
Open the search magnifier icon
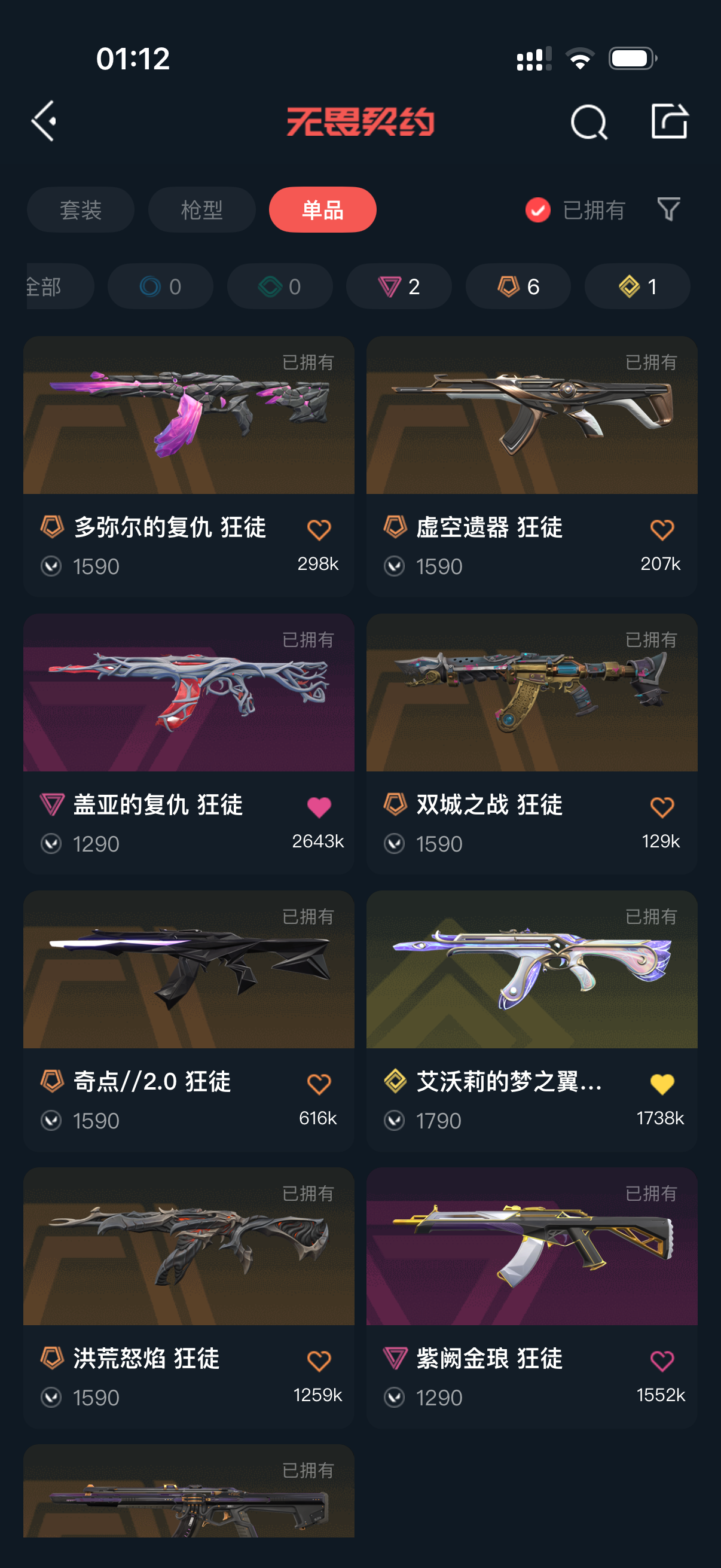(588, 122)
